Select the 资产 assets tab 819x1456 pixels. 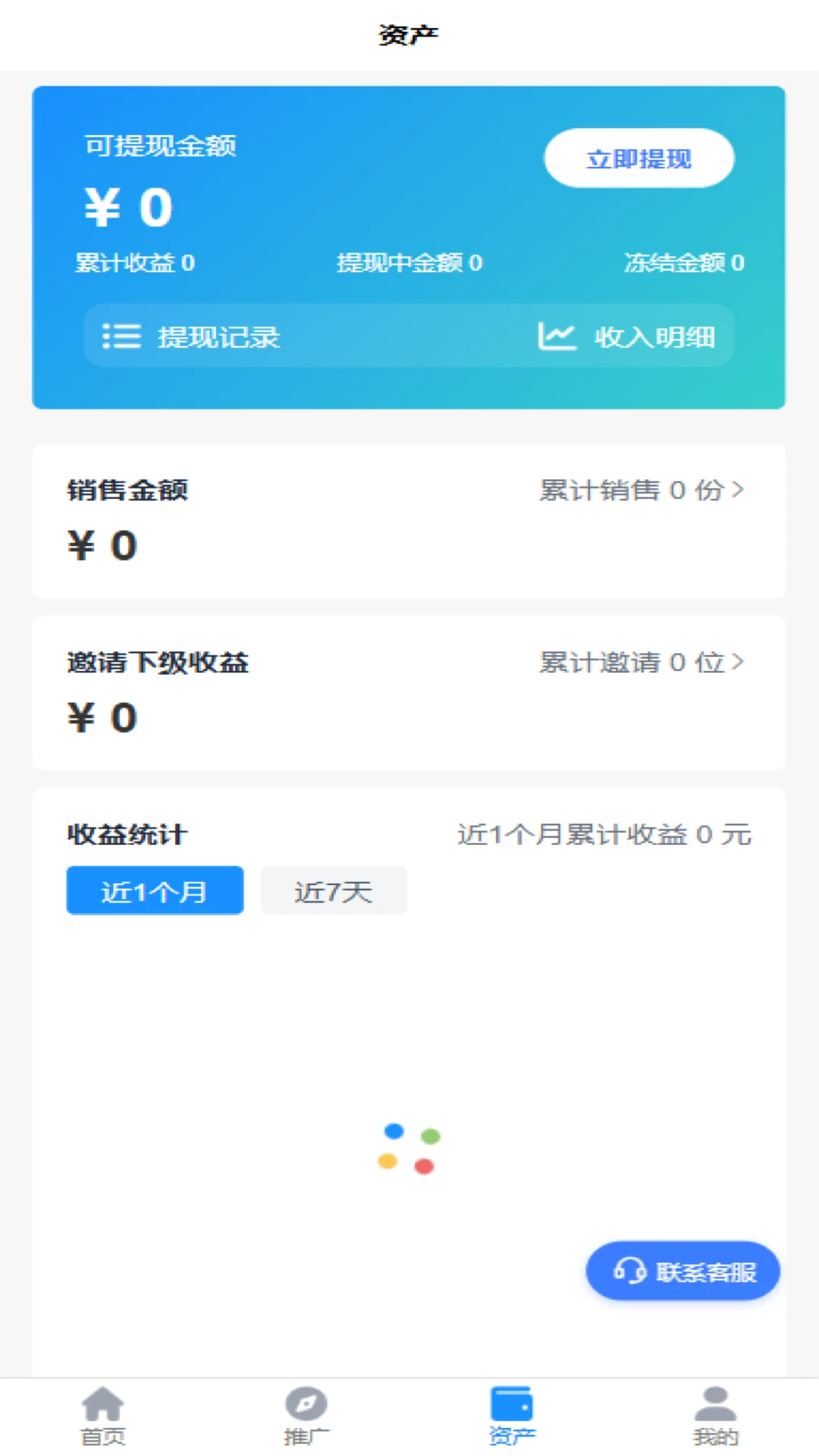(512, 1416)
